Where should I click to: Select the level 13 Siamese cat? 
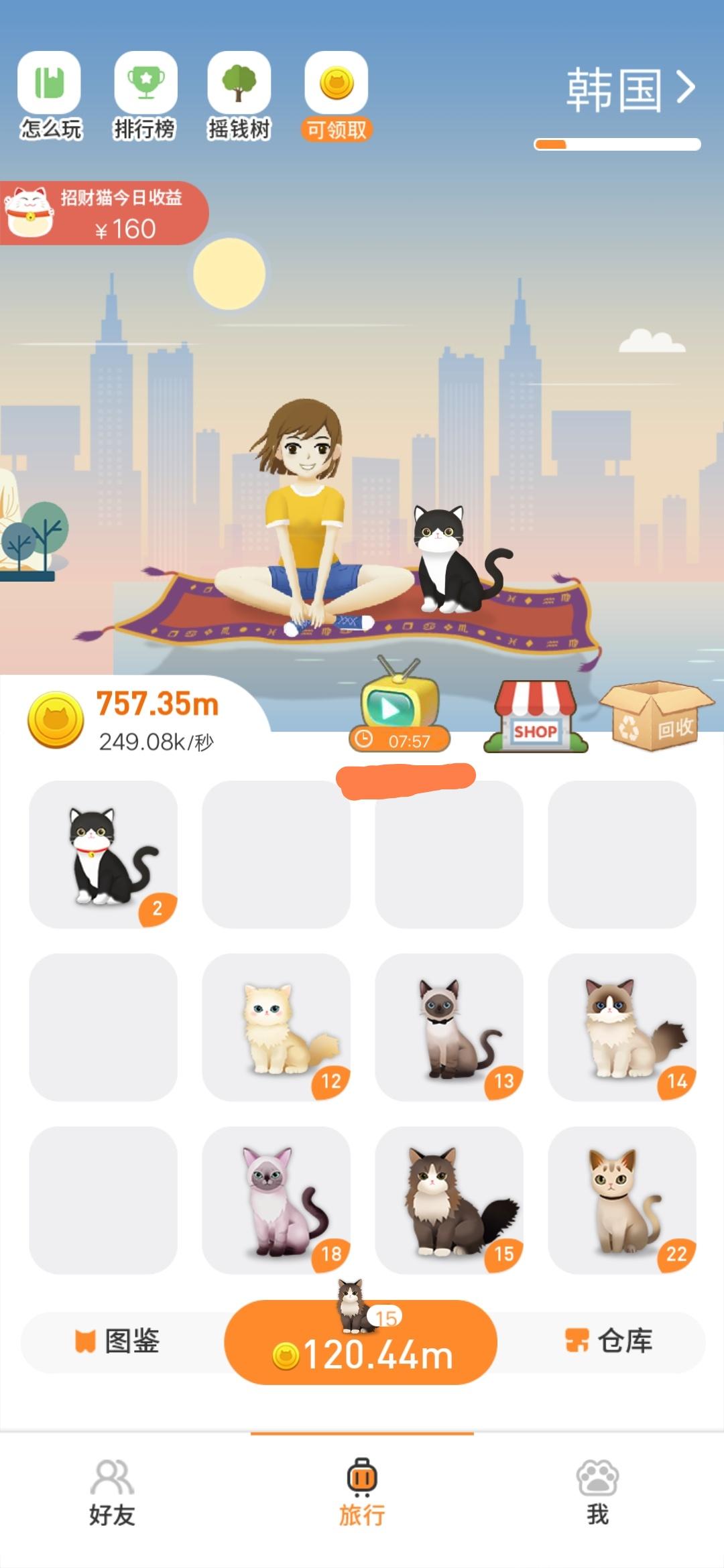[449, 1027]
